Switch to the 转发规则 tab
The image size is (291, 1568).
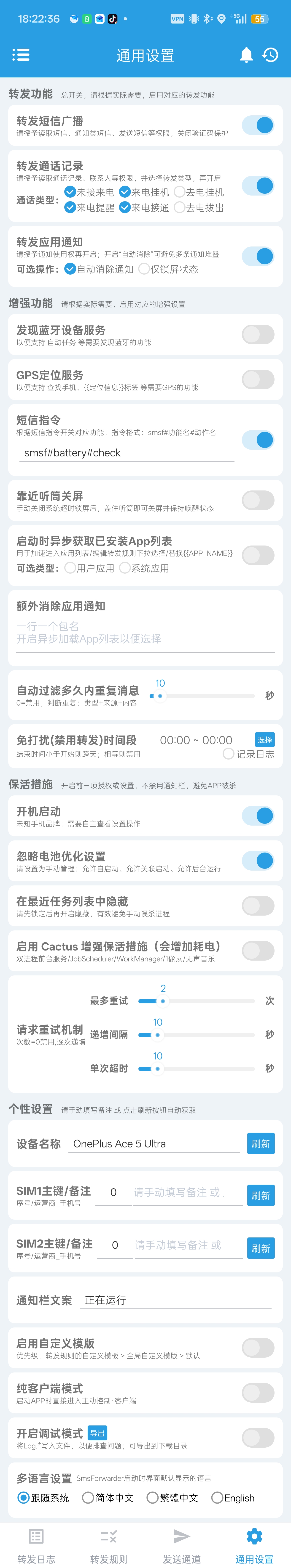click(109, 1546)
